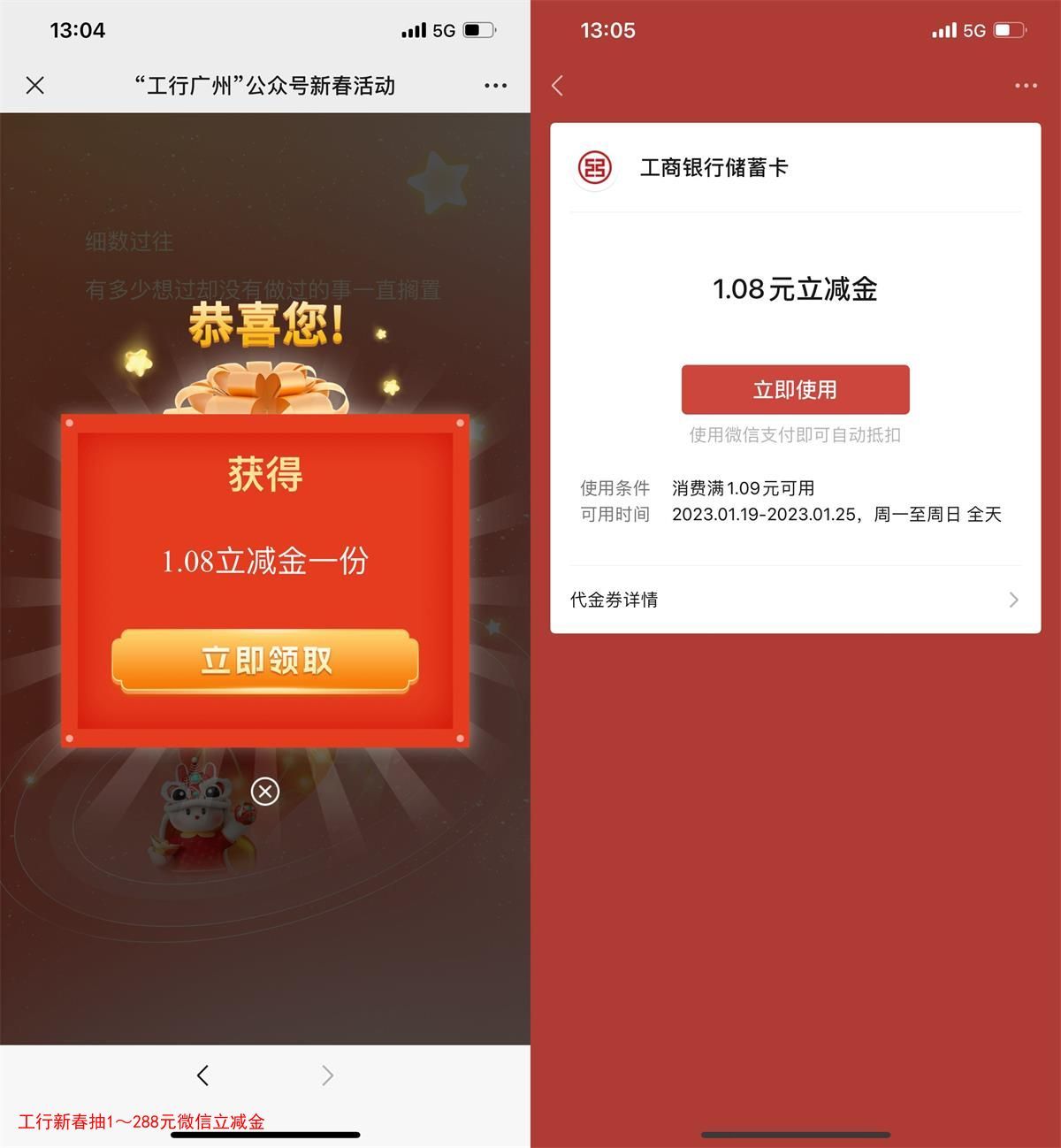Screen dimensions: 1061x1148
Task: Tap 立即使用 to use the coupon
Action: (x=795, y=389)
